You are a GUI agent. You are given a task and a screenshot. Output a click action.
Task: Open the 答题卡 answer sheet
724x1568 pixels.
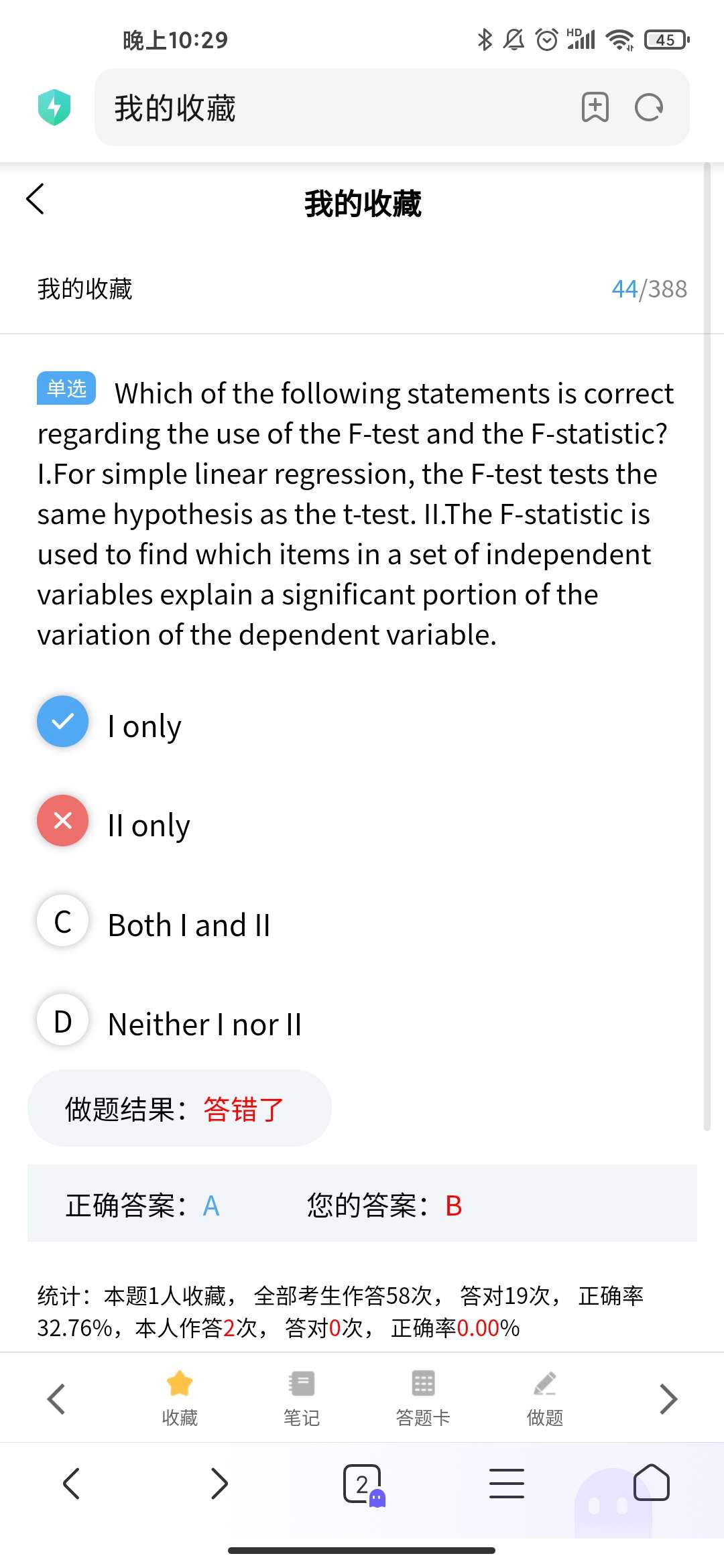[423, 1396]
